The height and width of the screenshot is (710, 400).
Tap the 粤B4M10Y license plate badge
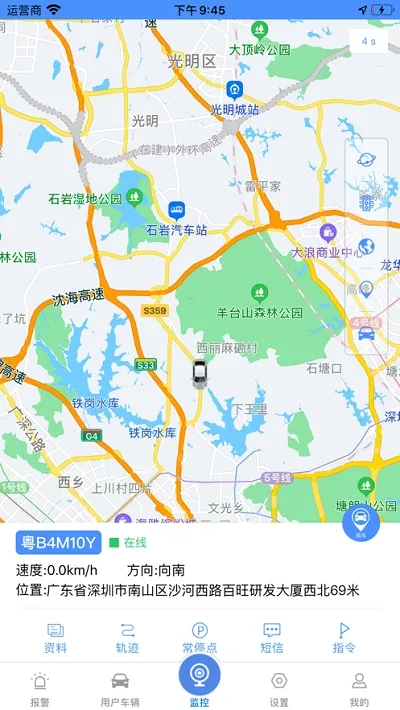58,542
